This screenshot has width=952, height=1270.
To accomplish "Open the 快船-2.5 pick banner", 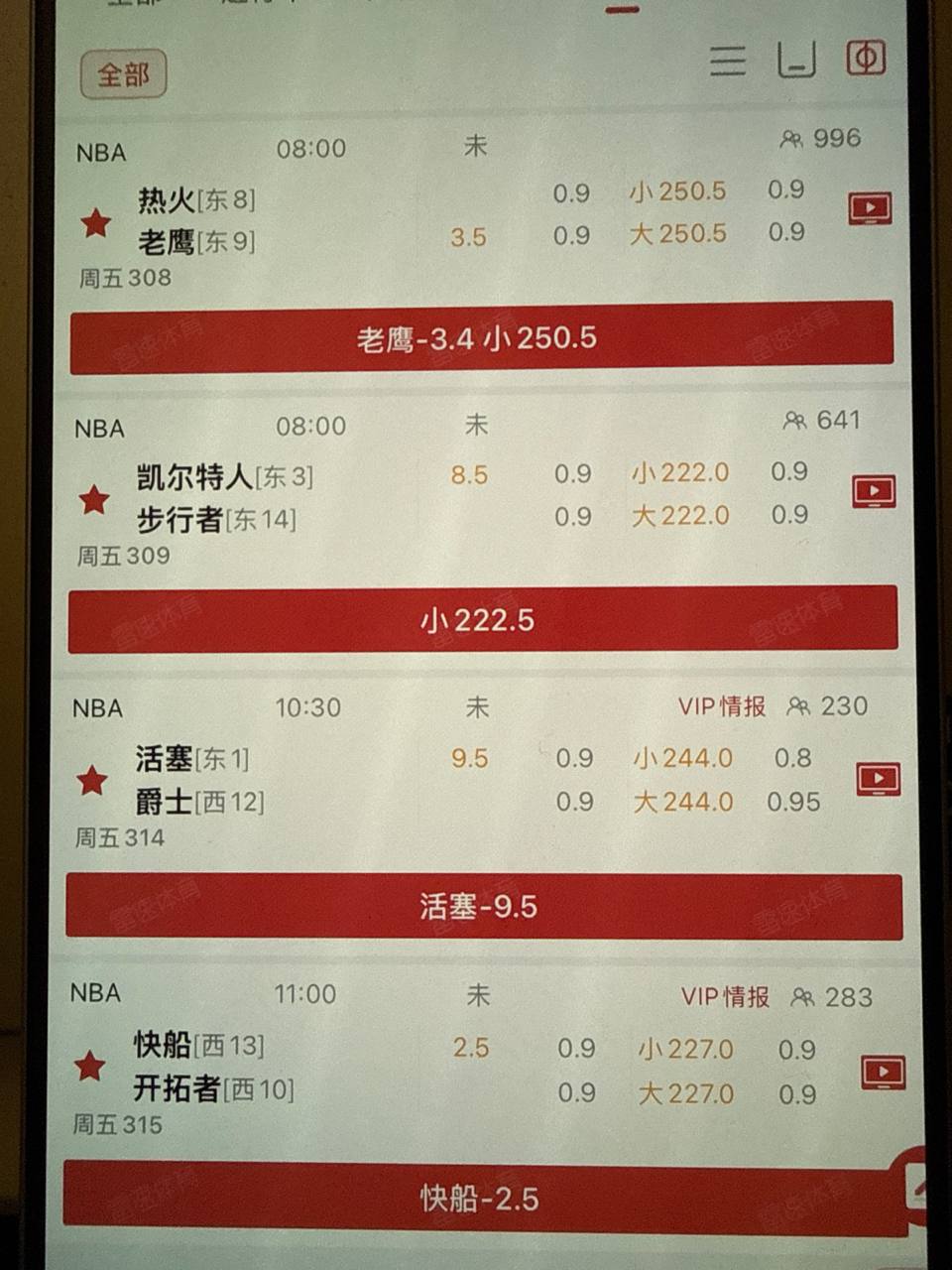I will (x=483, y=1199).
